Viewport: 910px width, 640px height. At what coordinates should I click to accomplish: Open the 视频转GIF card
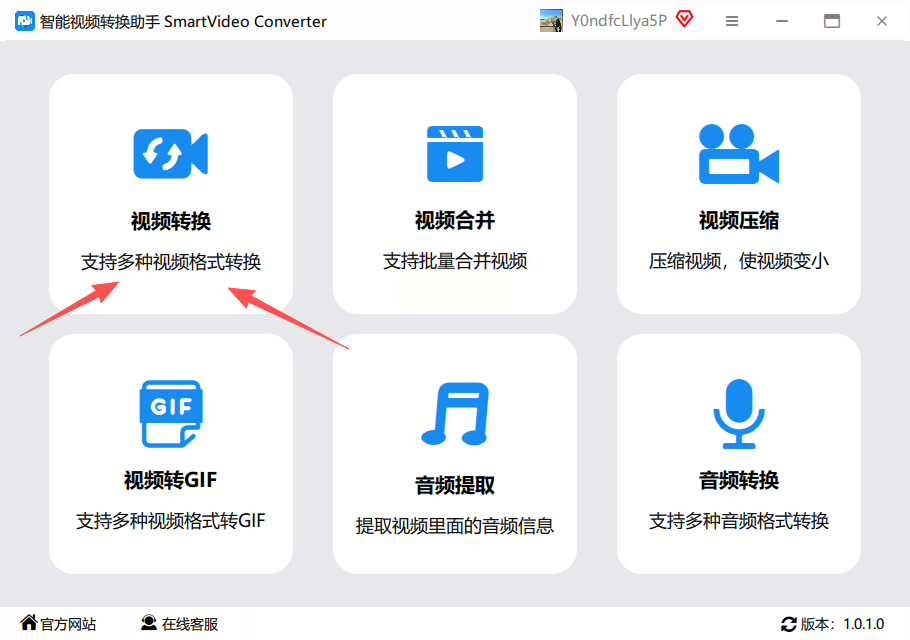(x=170, y=453)
